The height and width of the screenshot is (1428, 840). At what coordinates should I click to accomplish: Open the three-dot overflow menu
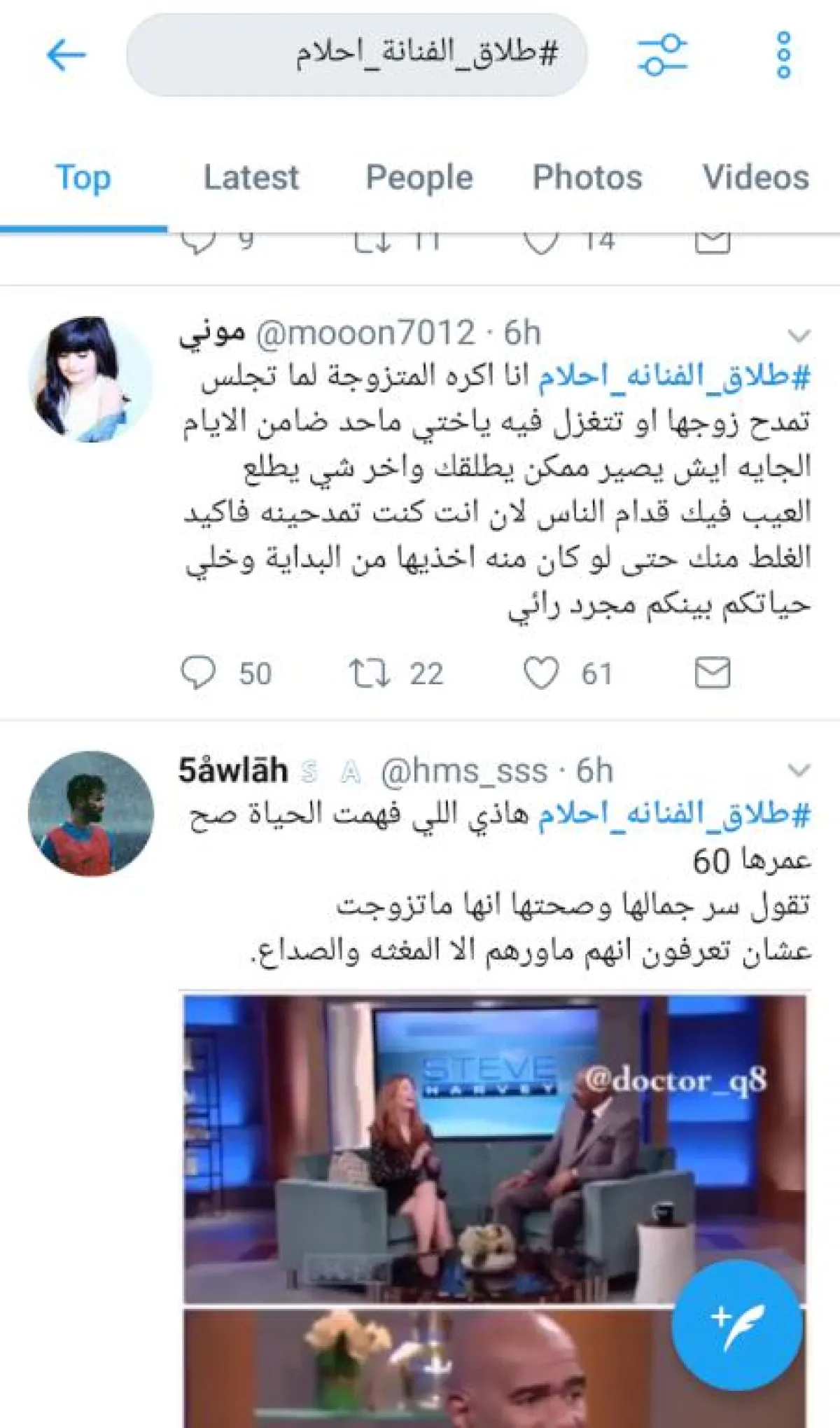click(784, 55)
